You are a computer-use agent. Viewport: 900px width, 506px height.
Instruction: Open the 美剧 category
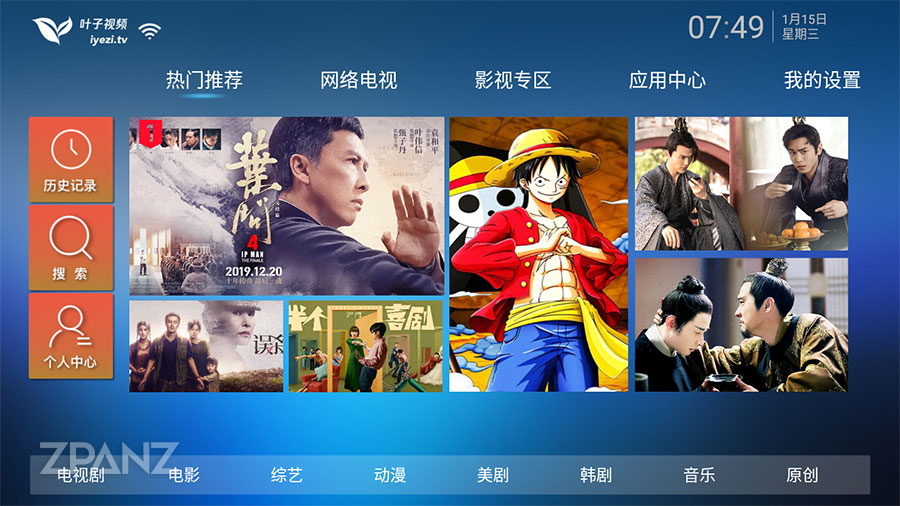(493, 475)
